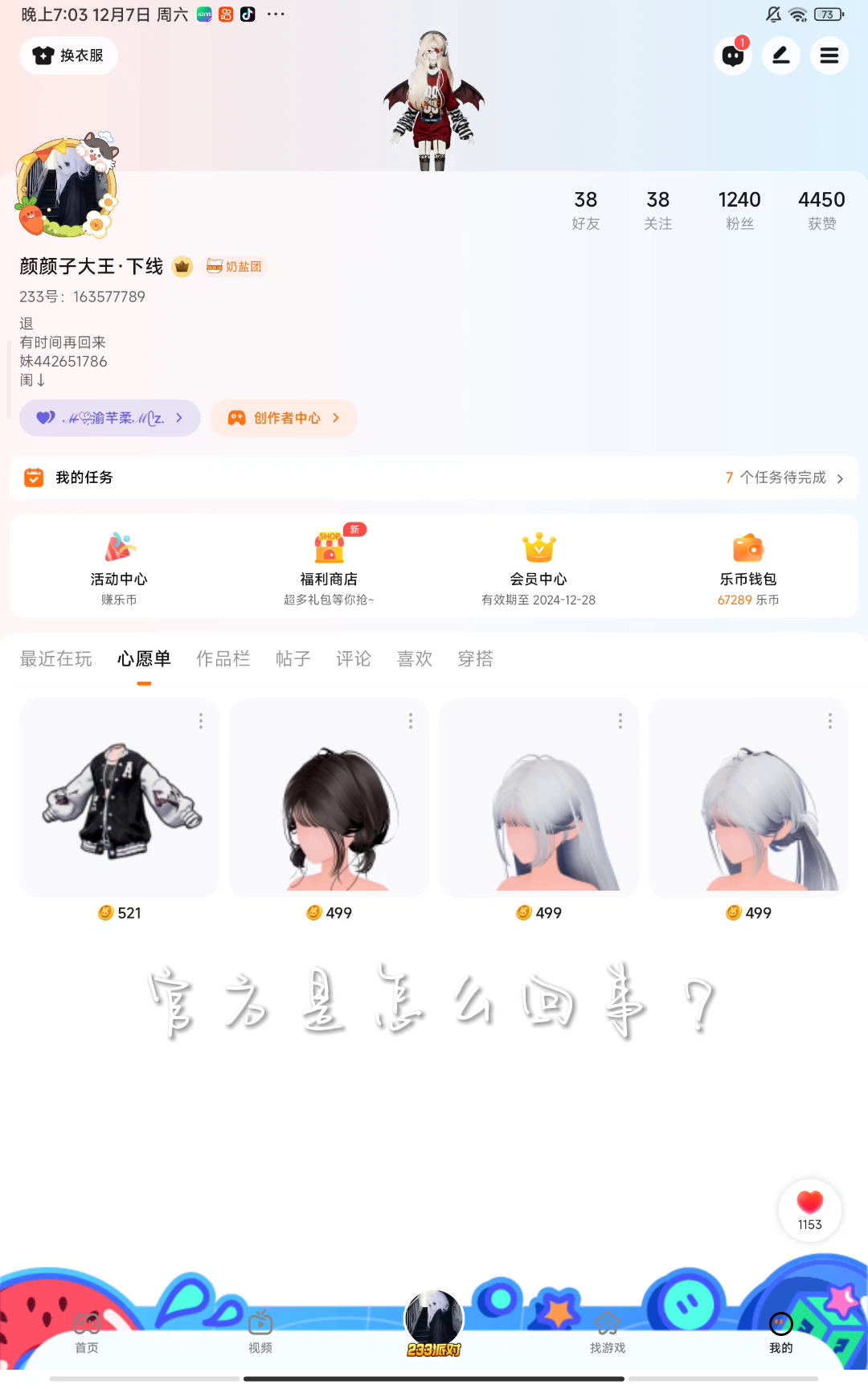This screenshot has width=868, height=1389.
Task: Switch to 帖子 tab
Action: (x=293, y=659)
